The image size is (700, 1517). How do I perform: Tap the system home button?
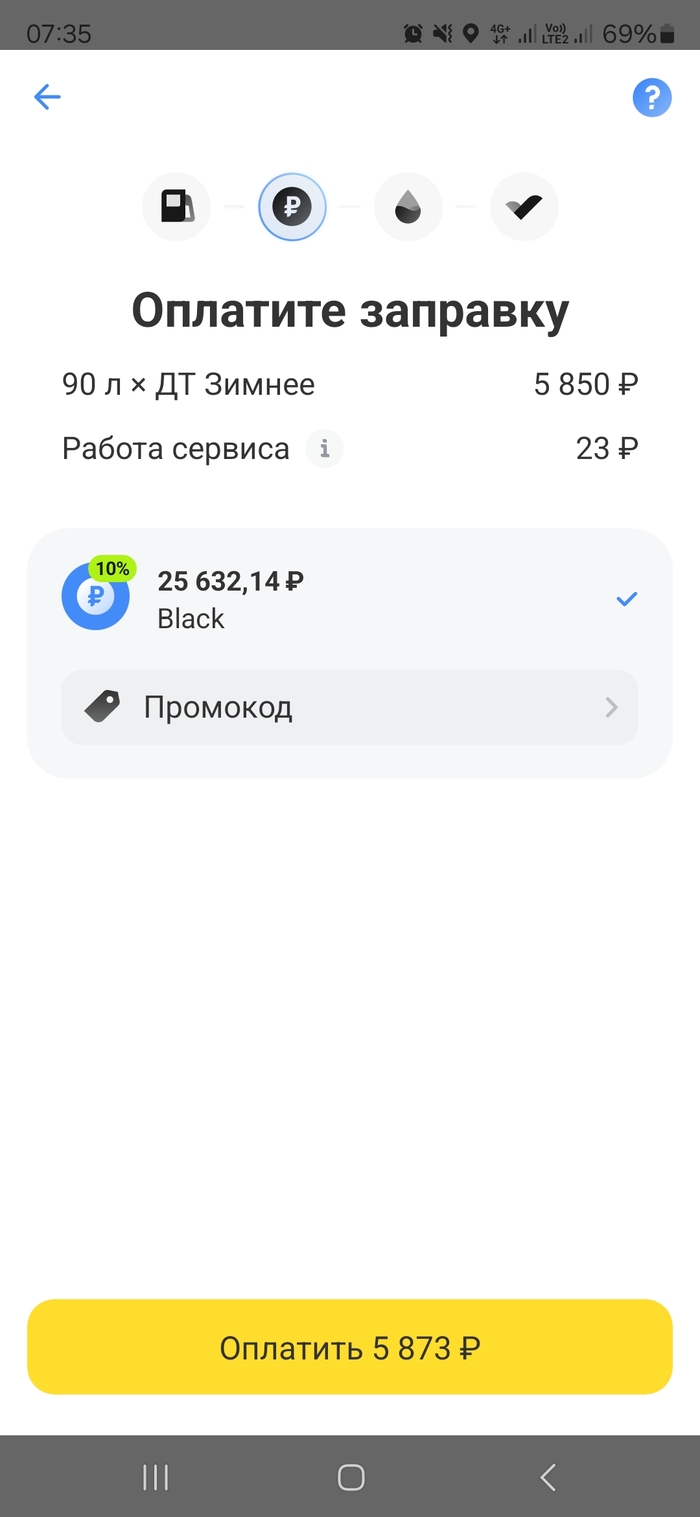350,1477
